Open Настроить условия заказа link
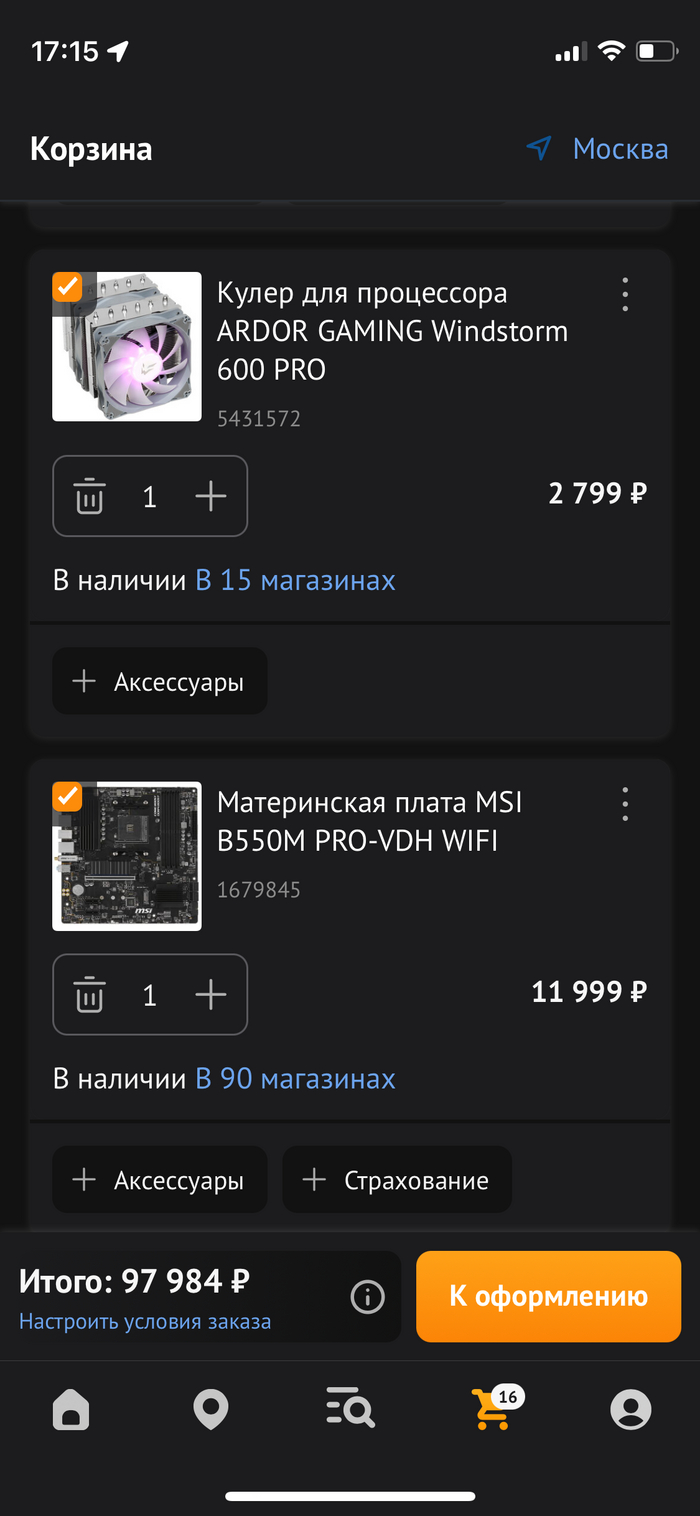The image size is (700, 1516). pos(145,1322)
